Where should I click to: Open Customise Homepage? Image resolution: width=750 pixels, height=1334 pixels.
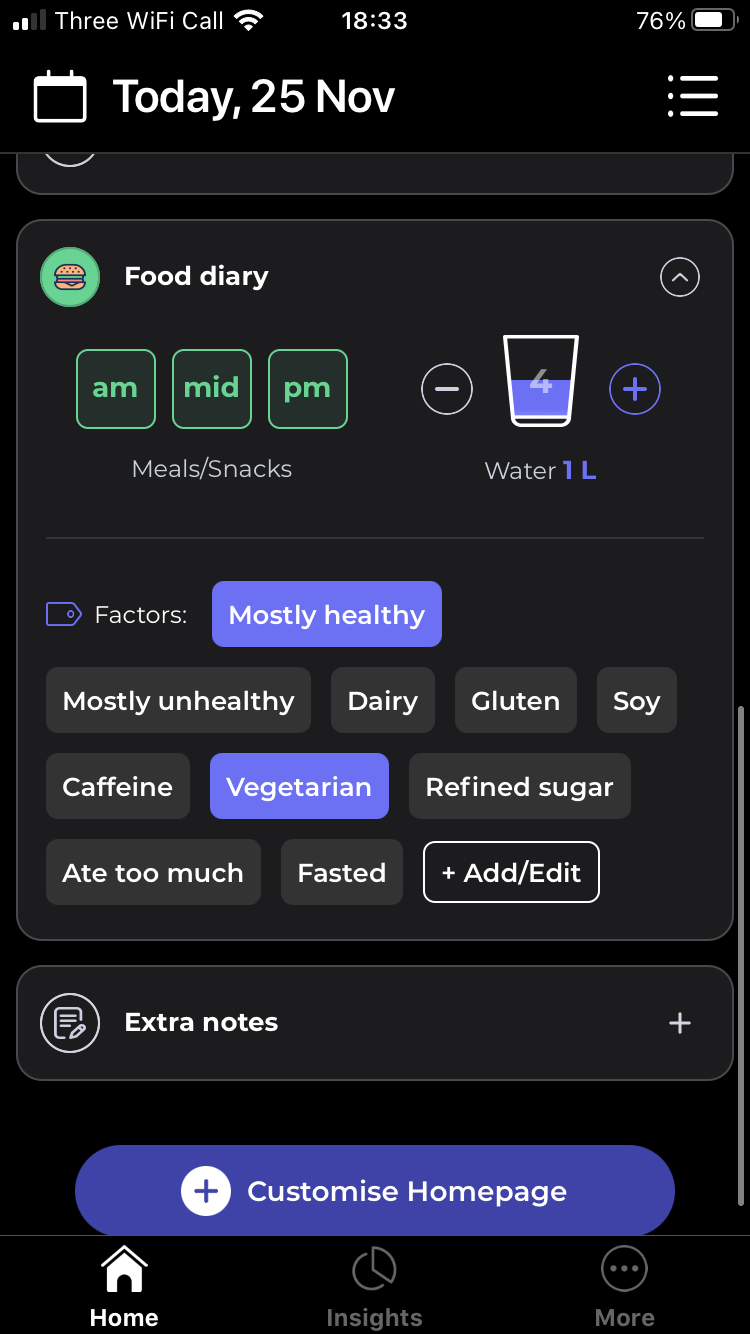pos(375,1191)
